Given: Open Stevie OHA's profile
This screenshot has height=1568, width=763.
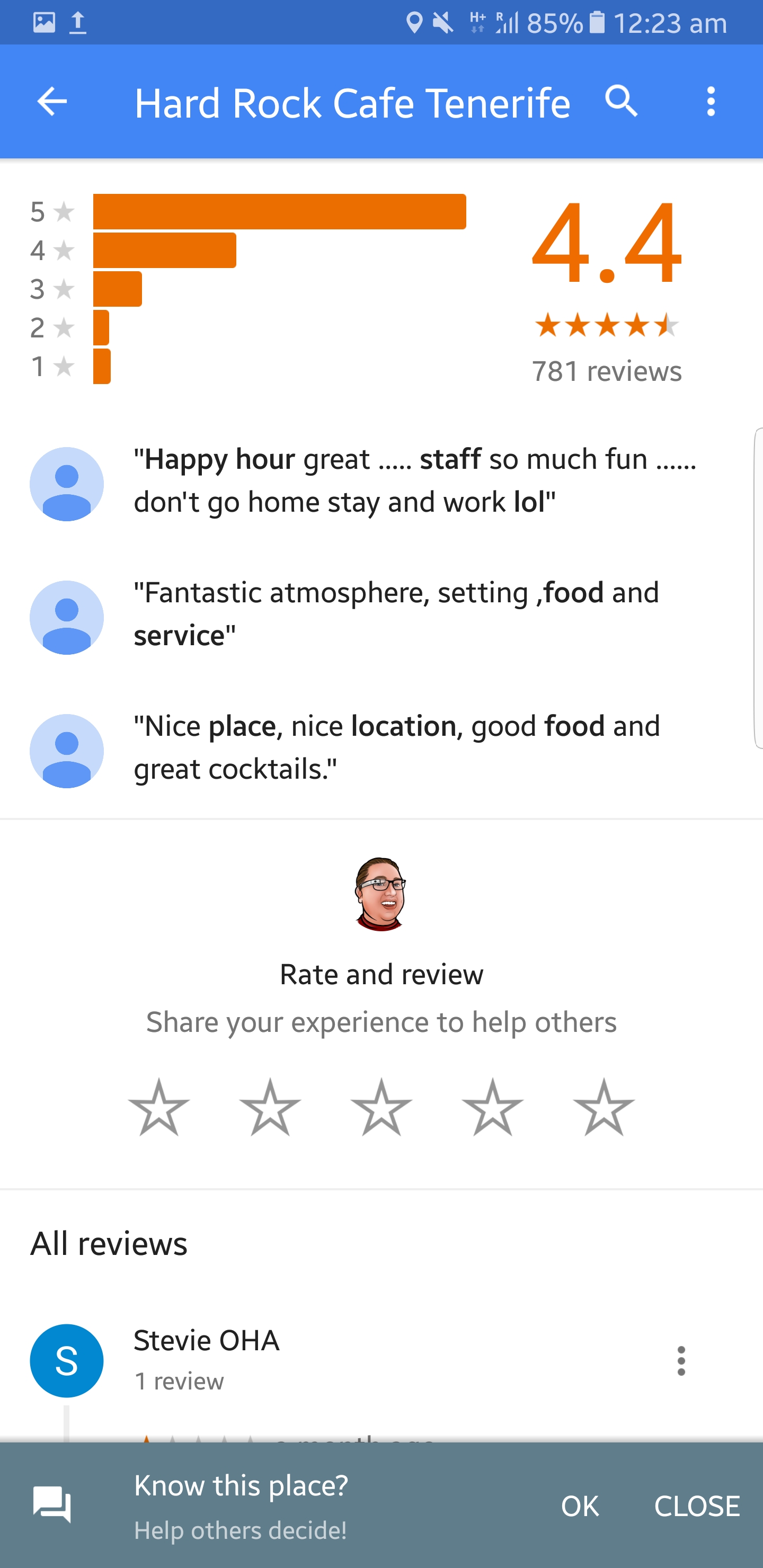Looking at the screenshot, I should coord(207,1340).
